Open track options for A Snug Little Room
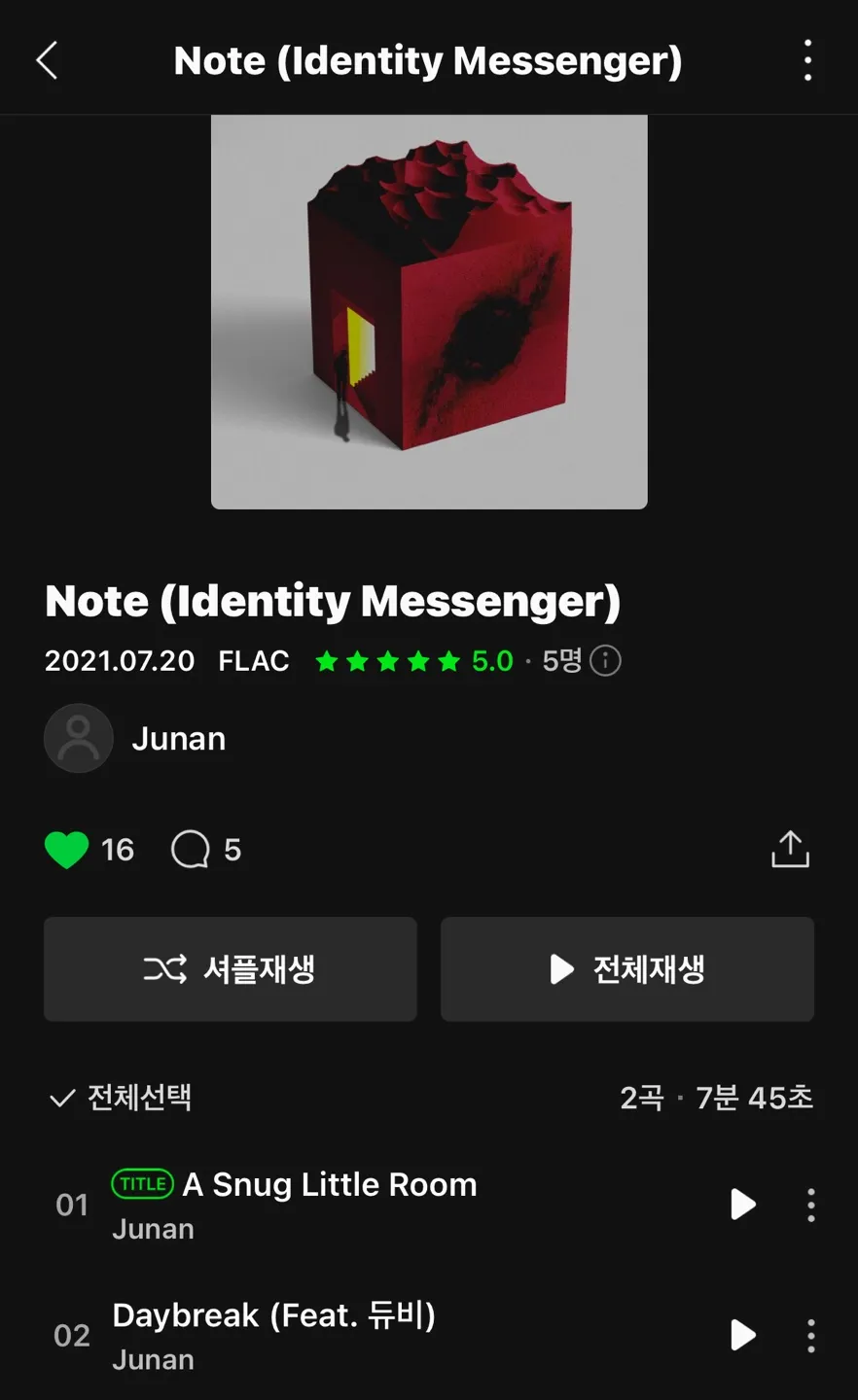This screenshot has width=858, height=1400. tap(810, 1205)
